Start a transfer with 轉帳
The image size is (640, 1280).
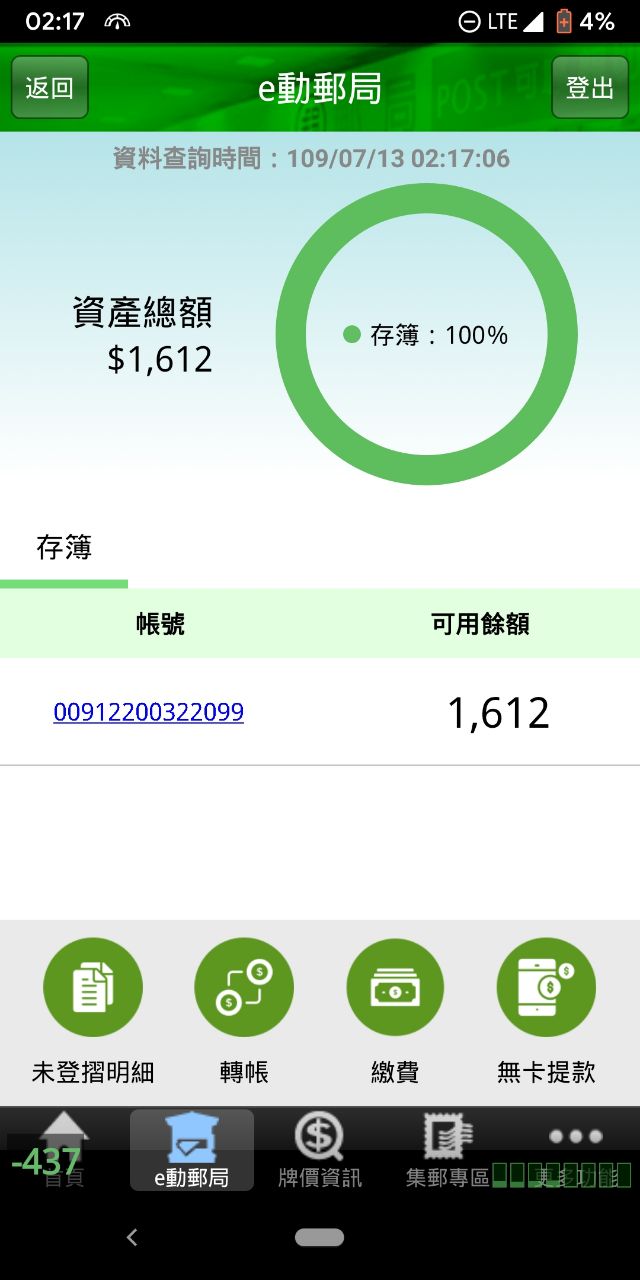click(244, 988)
